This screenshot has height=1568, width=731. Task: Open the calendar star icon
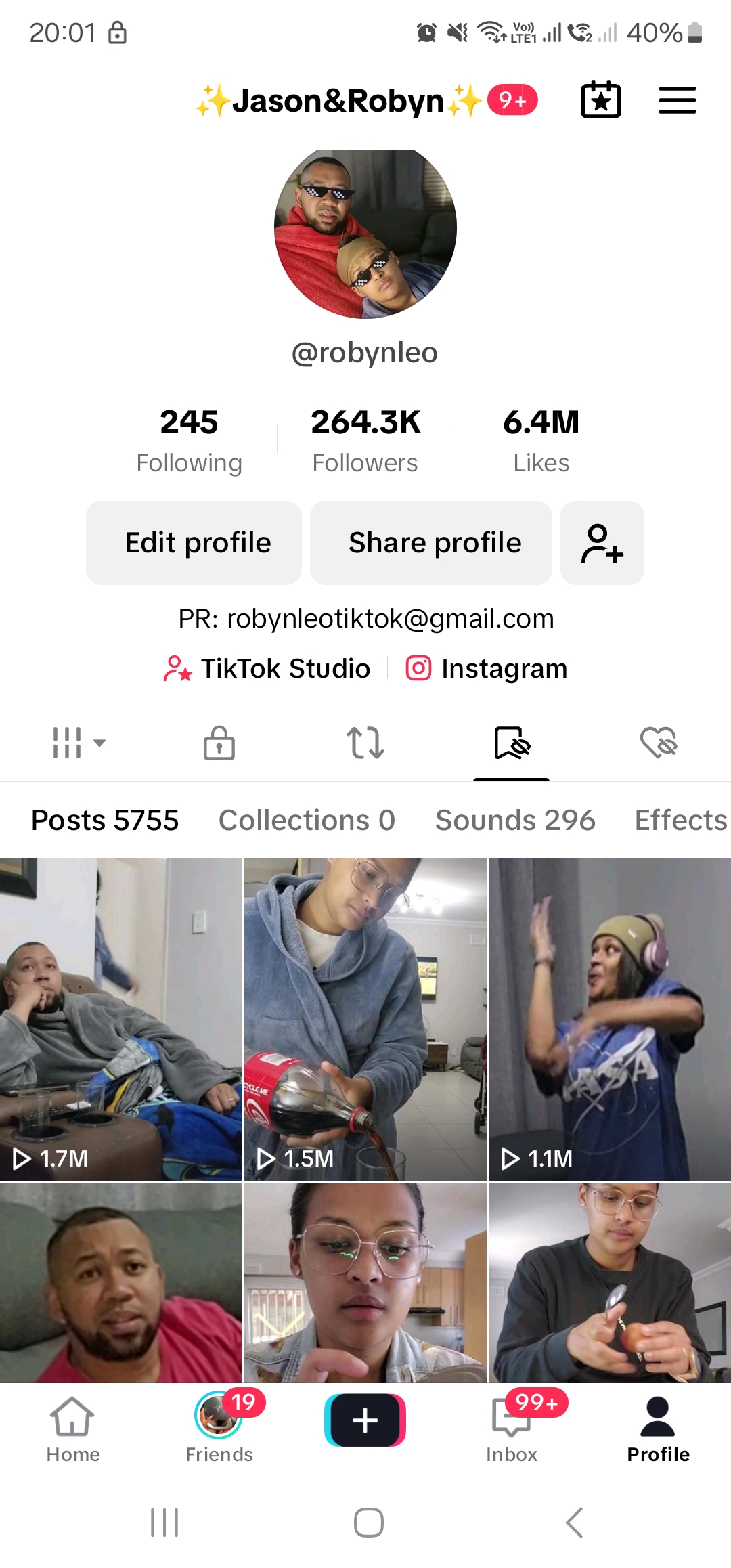[600, 100]
